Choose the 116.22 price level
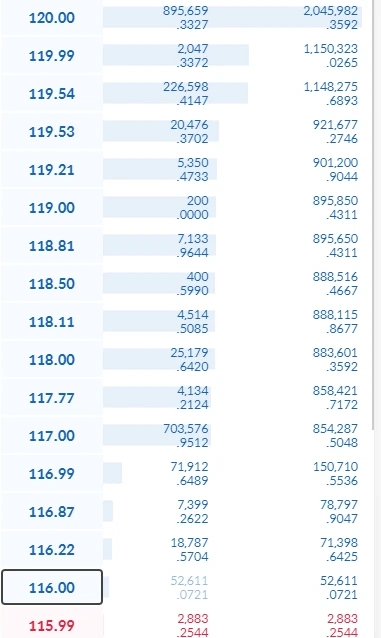Image resolution: width=381 pixels, height=638 pixels. pyautogui.click(x=52, y=549)
